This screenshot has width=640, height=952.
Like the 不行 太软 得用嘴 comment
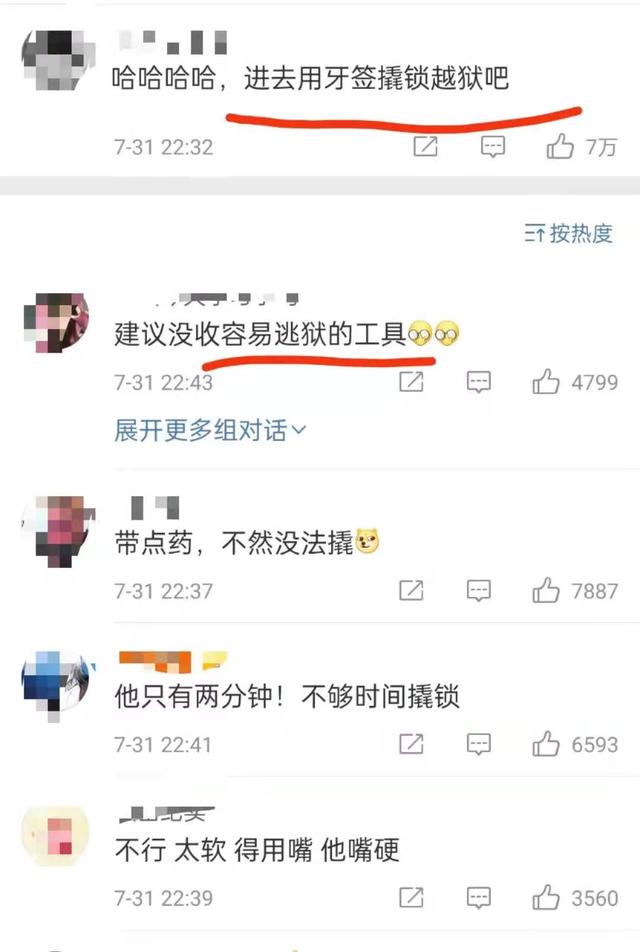[x=546, y=898]
